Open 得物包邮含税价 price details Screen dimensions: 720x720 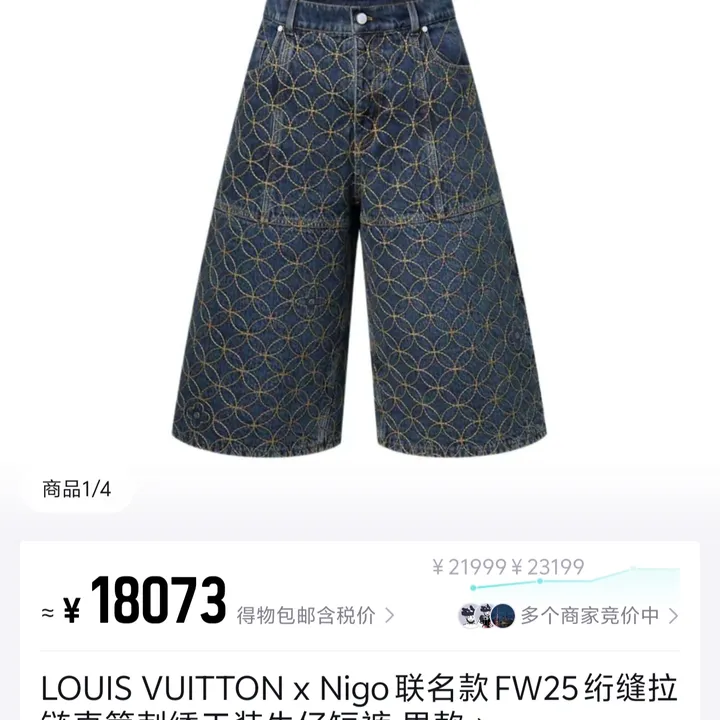pos(314,615)
